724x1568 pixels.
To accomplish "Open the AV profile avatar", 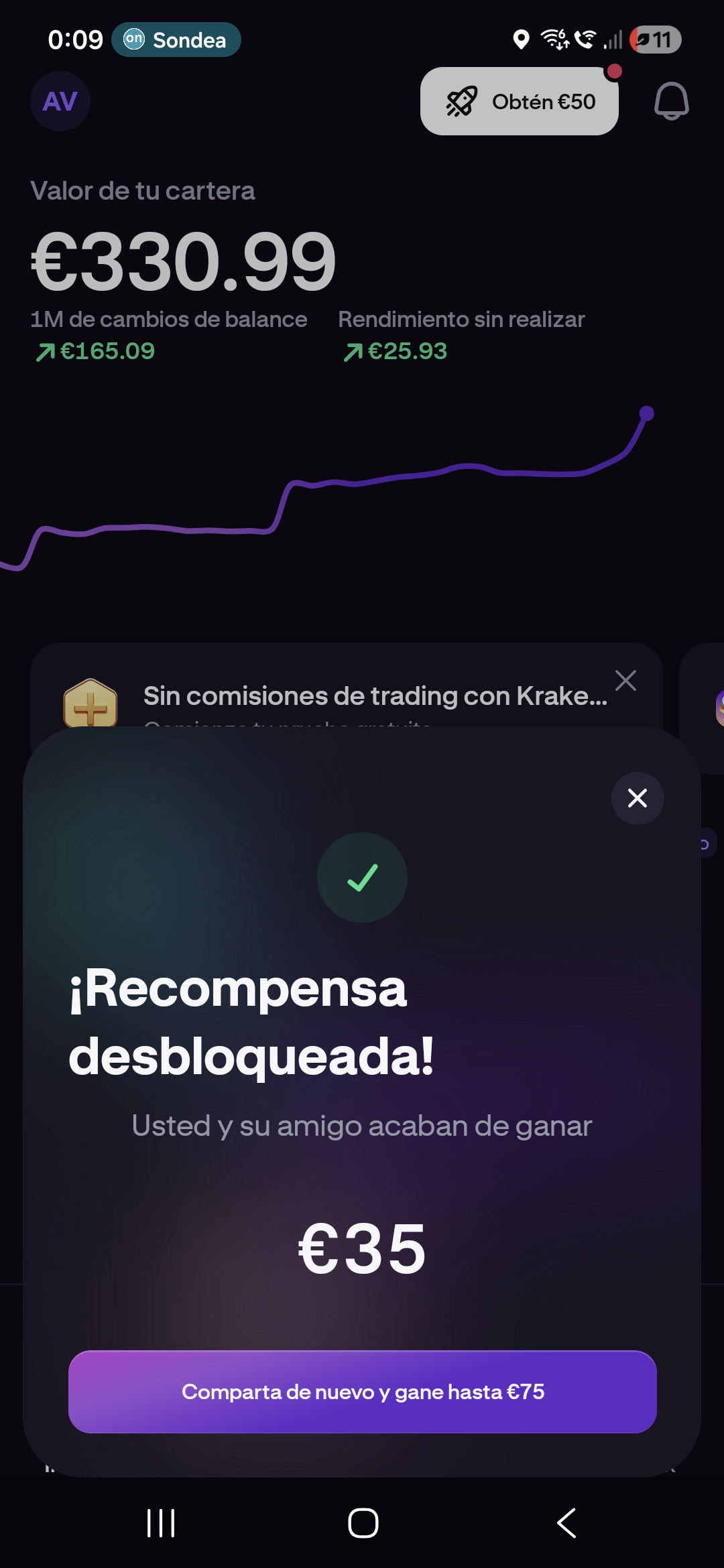I will (x=60, y=101).
